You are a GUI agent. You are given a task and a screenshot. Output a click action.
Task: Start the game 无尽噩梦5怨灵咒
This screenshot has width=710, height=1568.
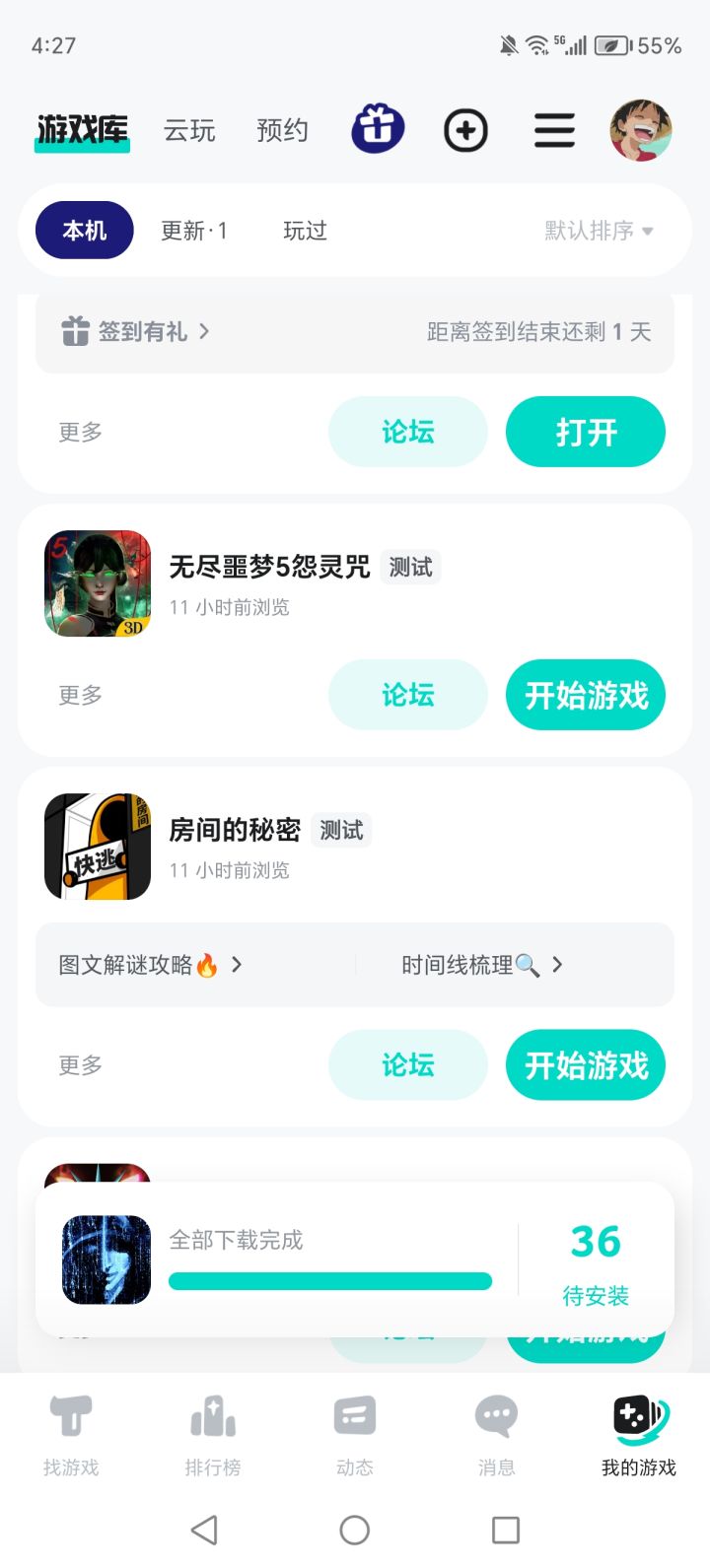point(586,695)
